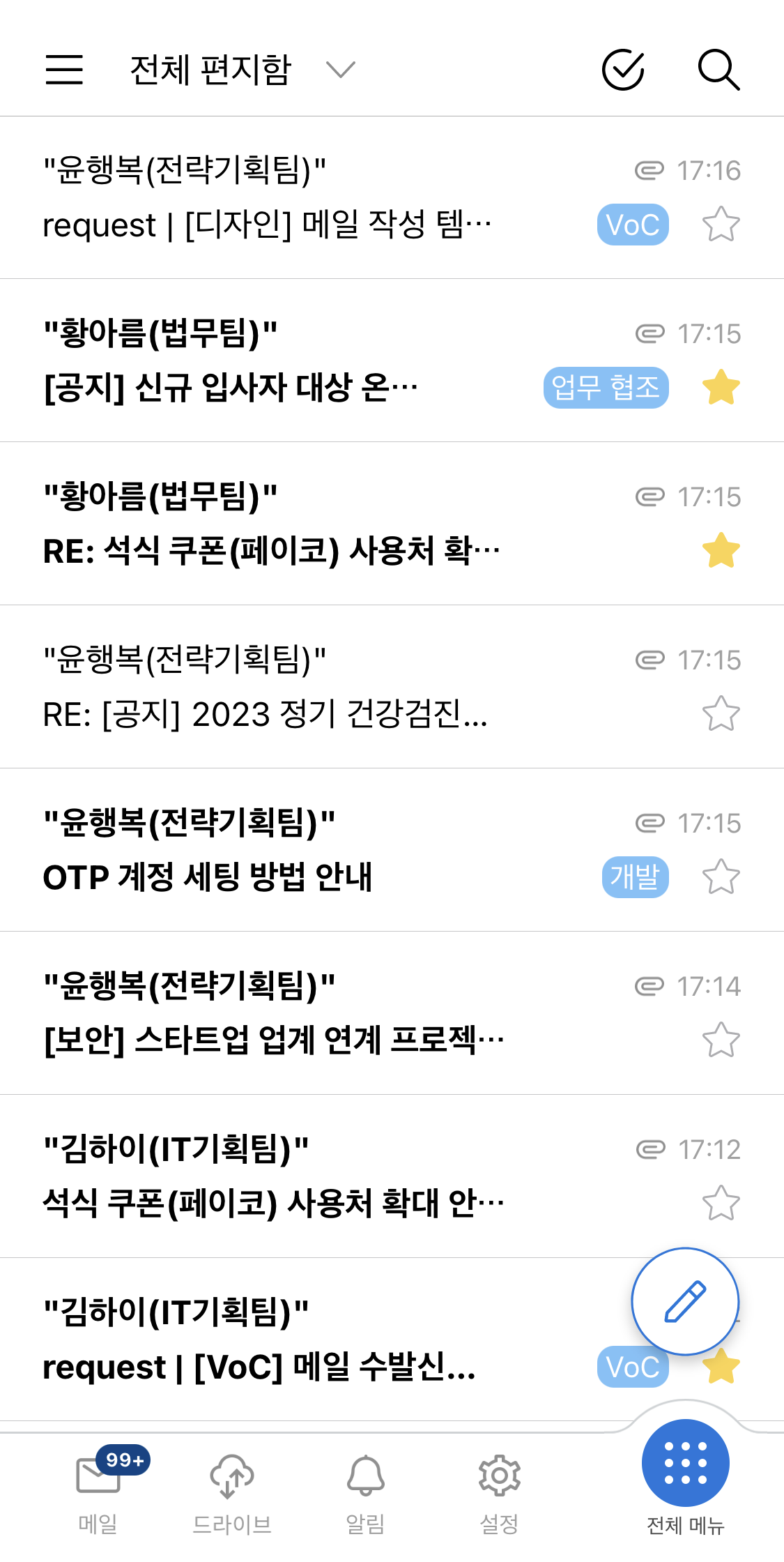The image size is (784, 1562).
Task: Star the 김하이 석식 쿠폰 사용처 확대 mail
Action: point(721,1204)
